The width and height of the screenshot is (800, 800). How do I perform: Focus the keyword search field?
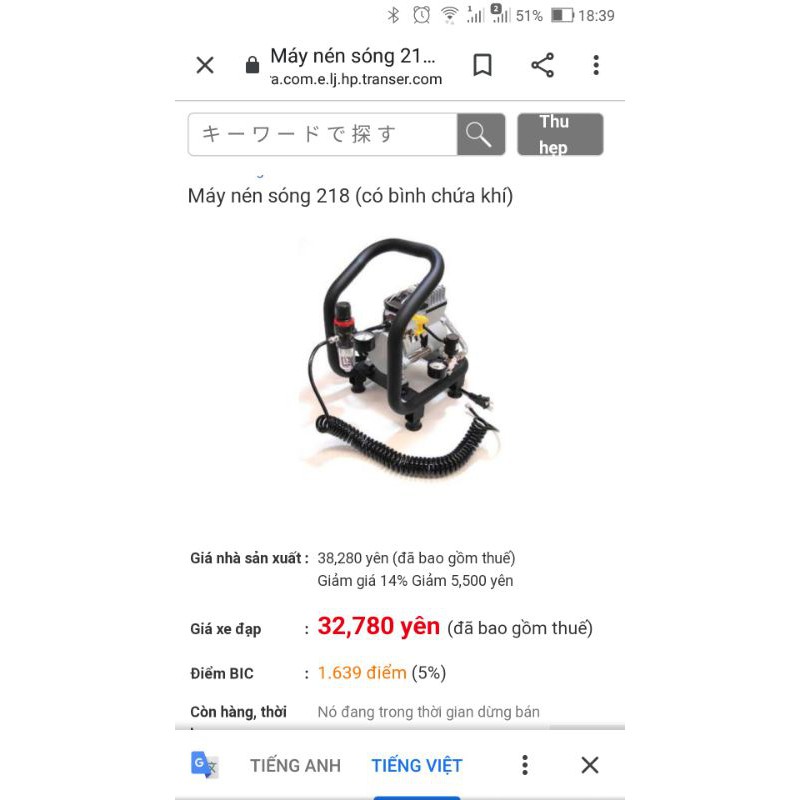click(x=322, y=134)
